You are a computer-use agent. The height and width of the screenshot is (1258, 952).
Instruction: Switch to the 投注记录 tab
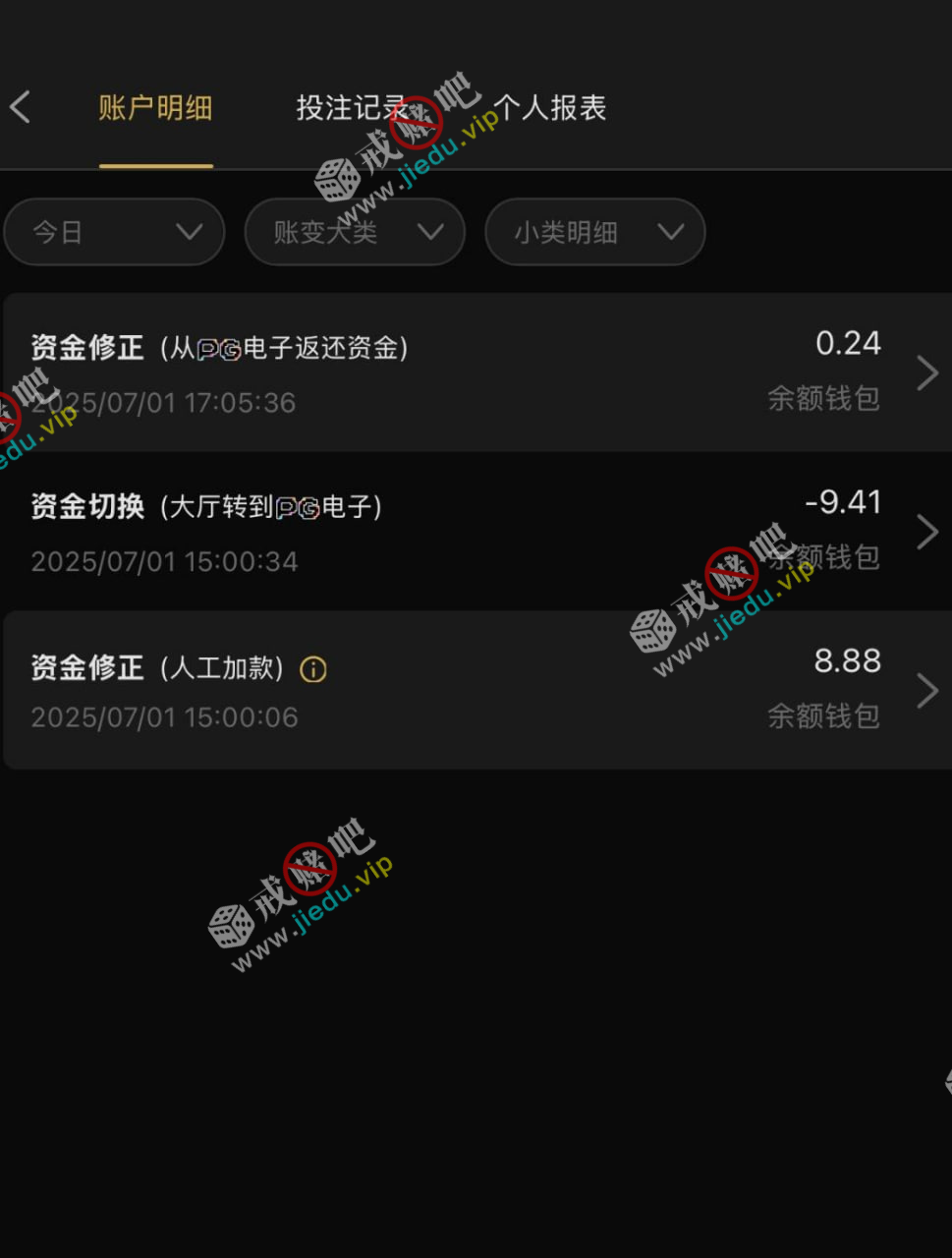352,107
